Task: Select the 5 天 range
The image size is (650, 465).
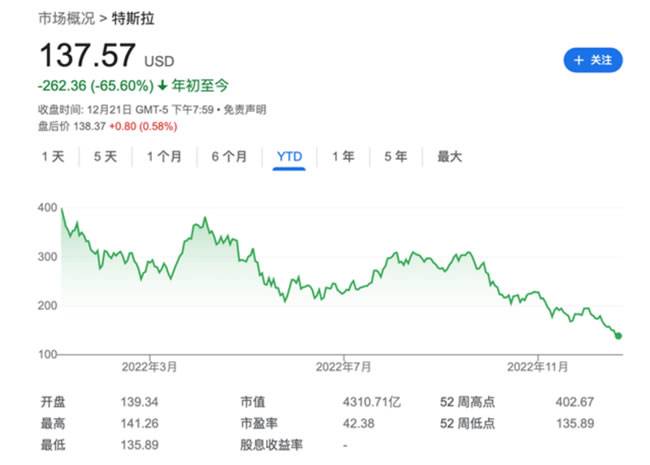Action: [105, 157]
